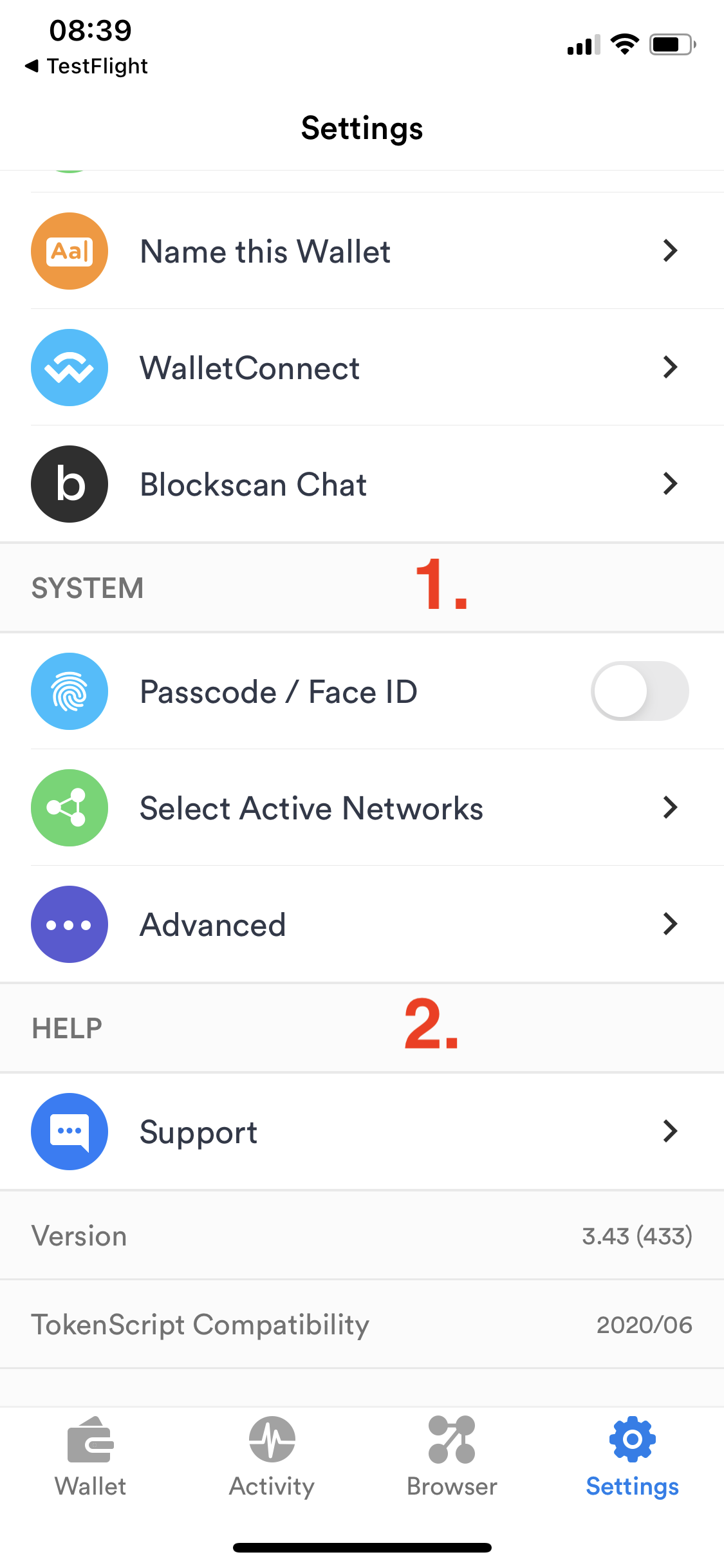Open Name this Wallet setting
724x1568 pixels.
(x=360, y=251)
